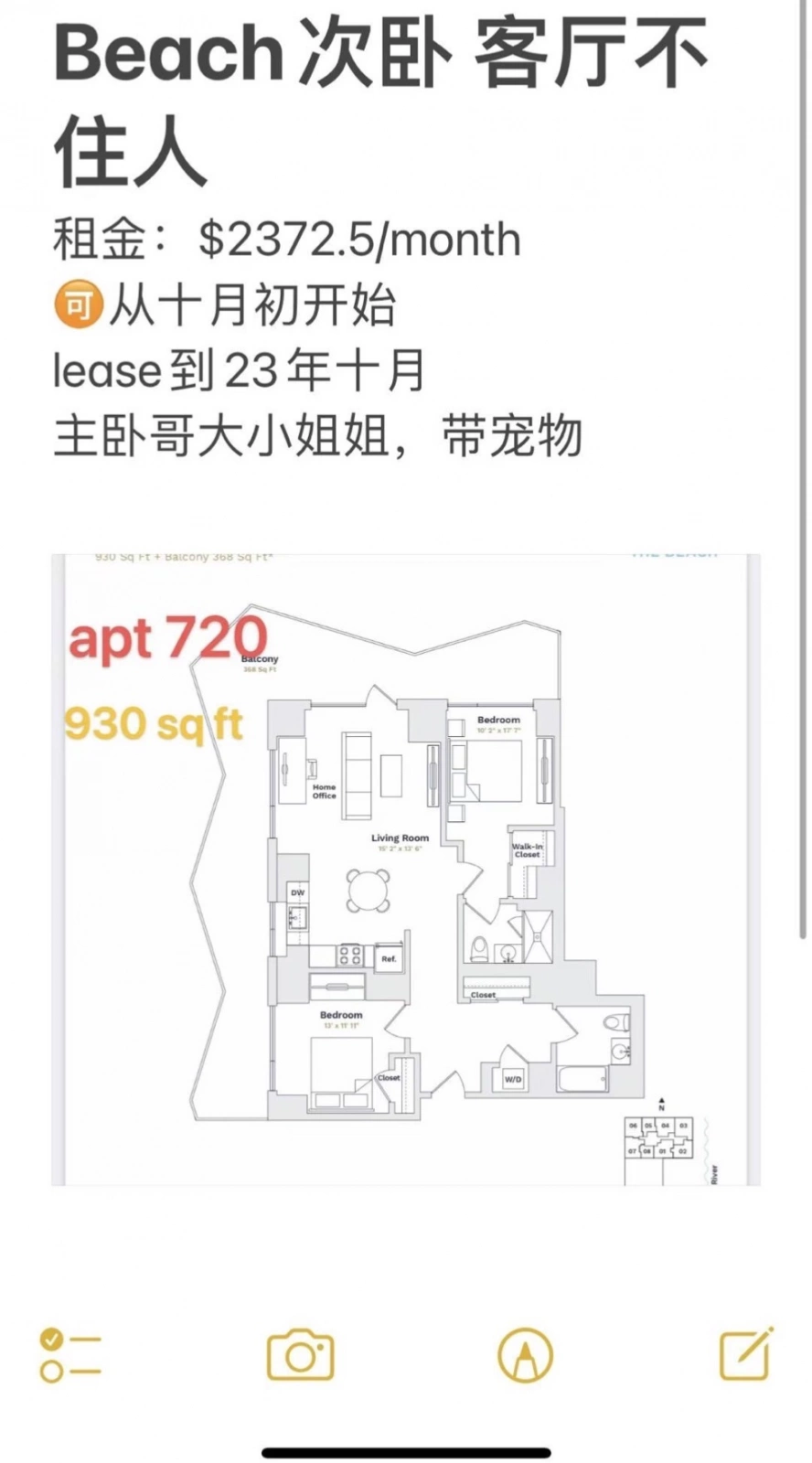The width and height of the screenshot is (812, 1463).
Task: Open the camera attachment button
Action: tap(300, 1355)
